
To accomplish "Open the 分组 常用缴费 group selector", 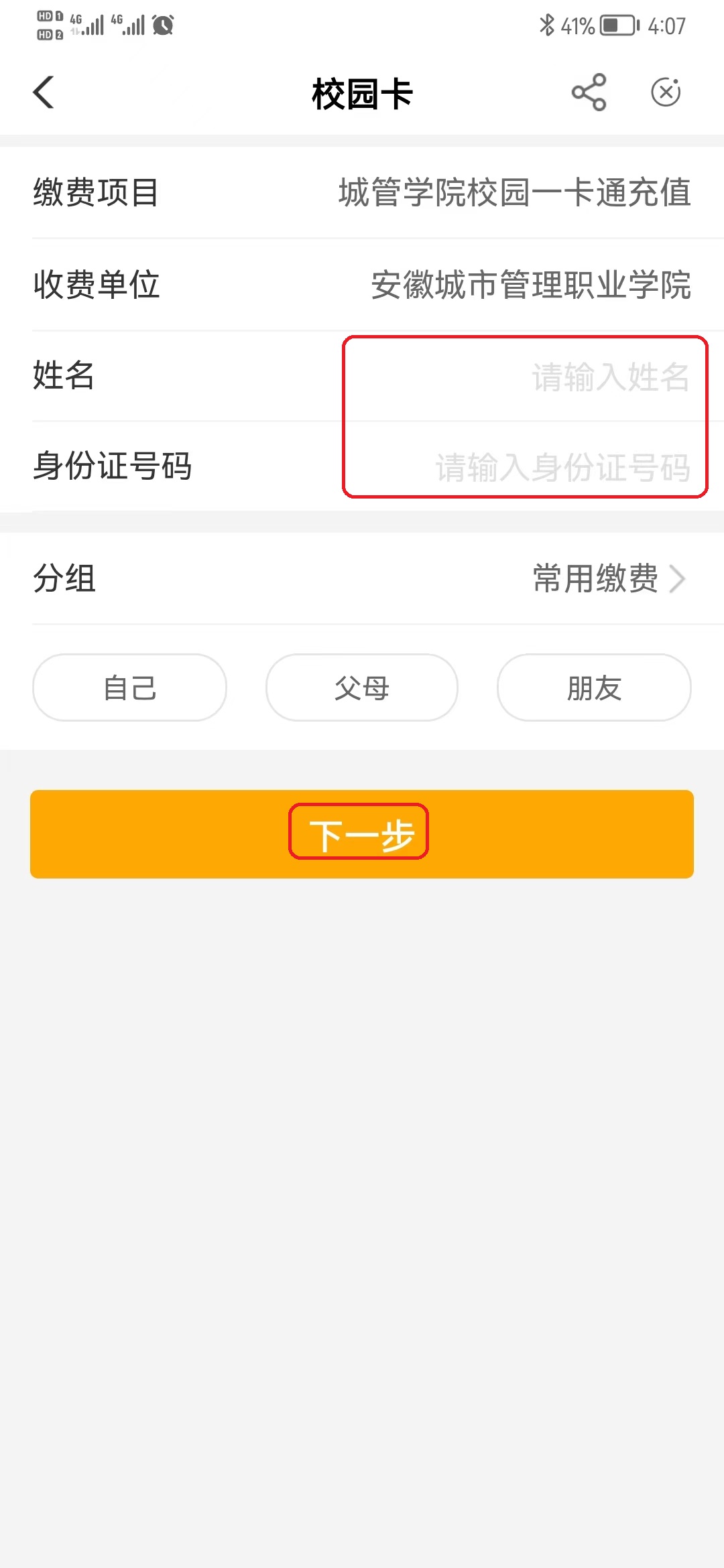I will 609,579.
